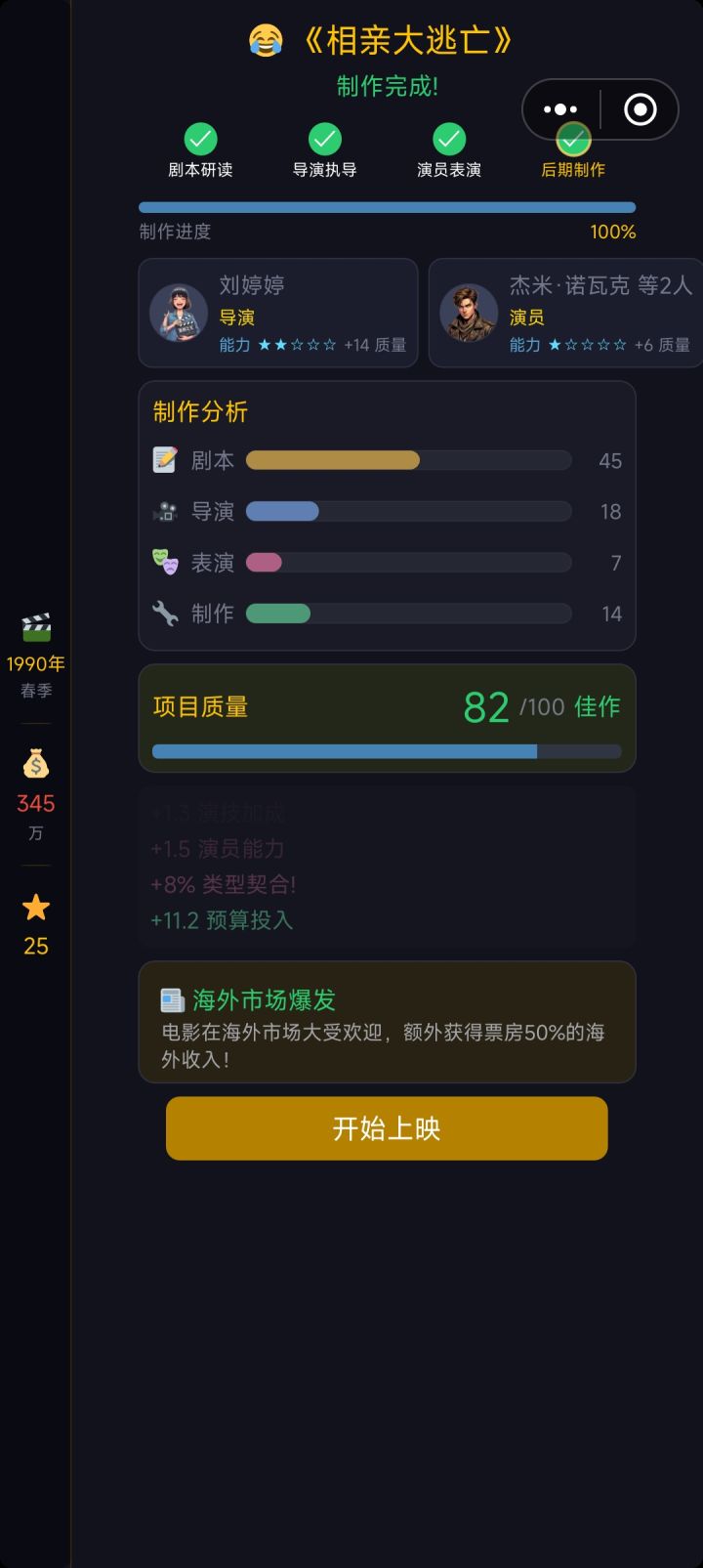Open the mini-program ••• options menu
703x1568 pixels.
tap(559, 109)
